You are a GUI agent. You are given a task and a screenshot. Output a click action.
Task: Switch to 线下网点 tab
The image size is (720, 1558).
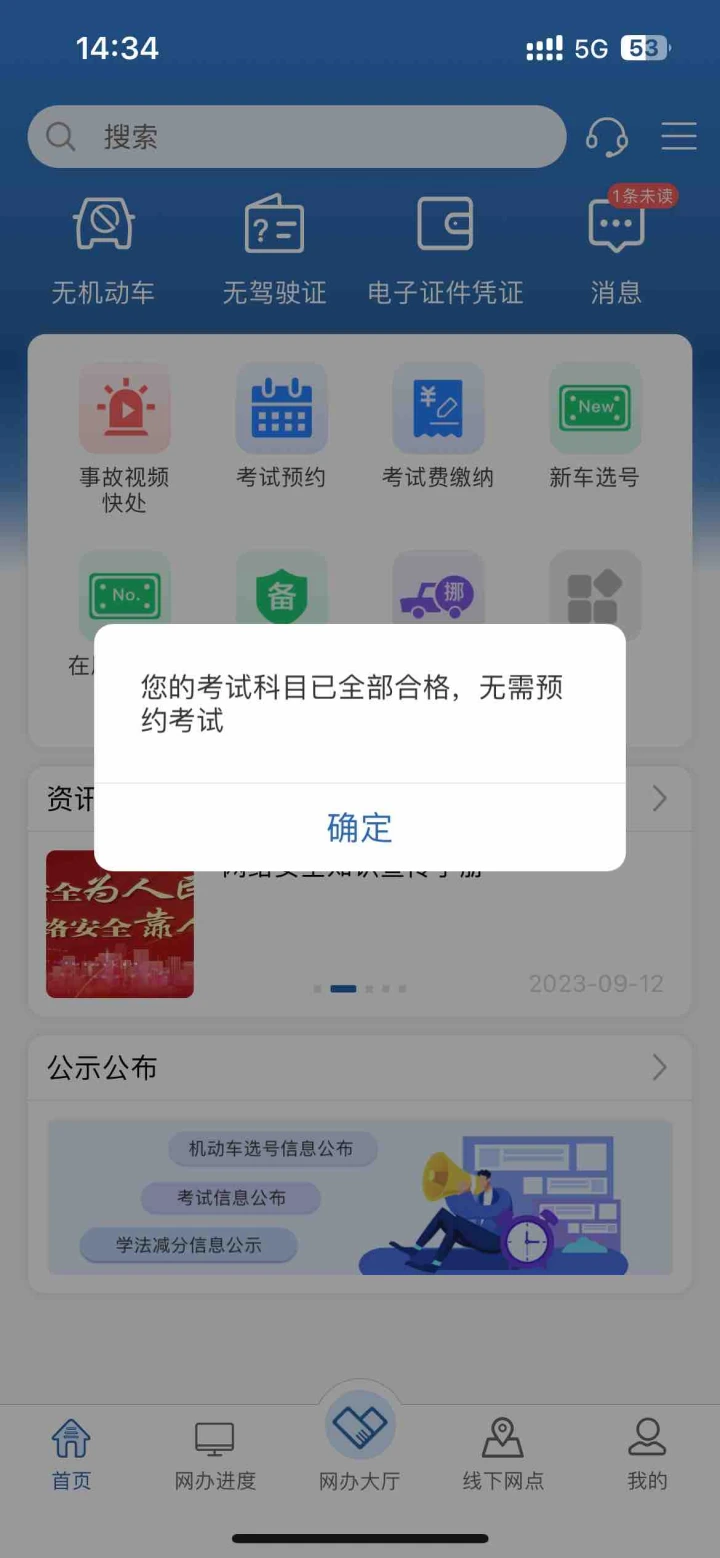[503, 1456]
